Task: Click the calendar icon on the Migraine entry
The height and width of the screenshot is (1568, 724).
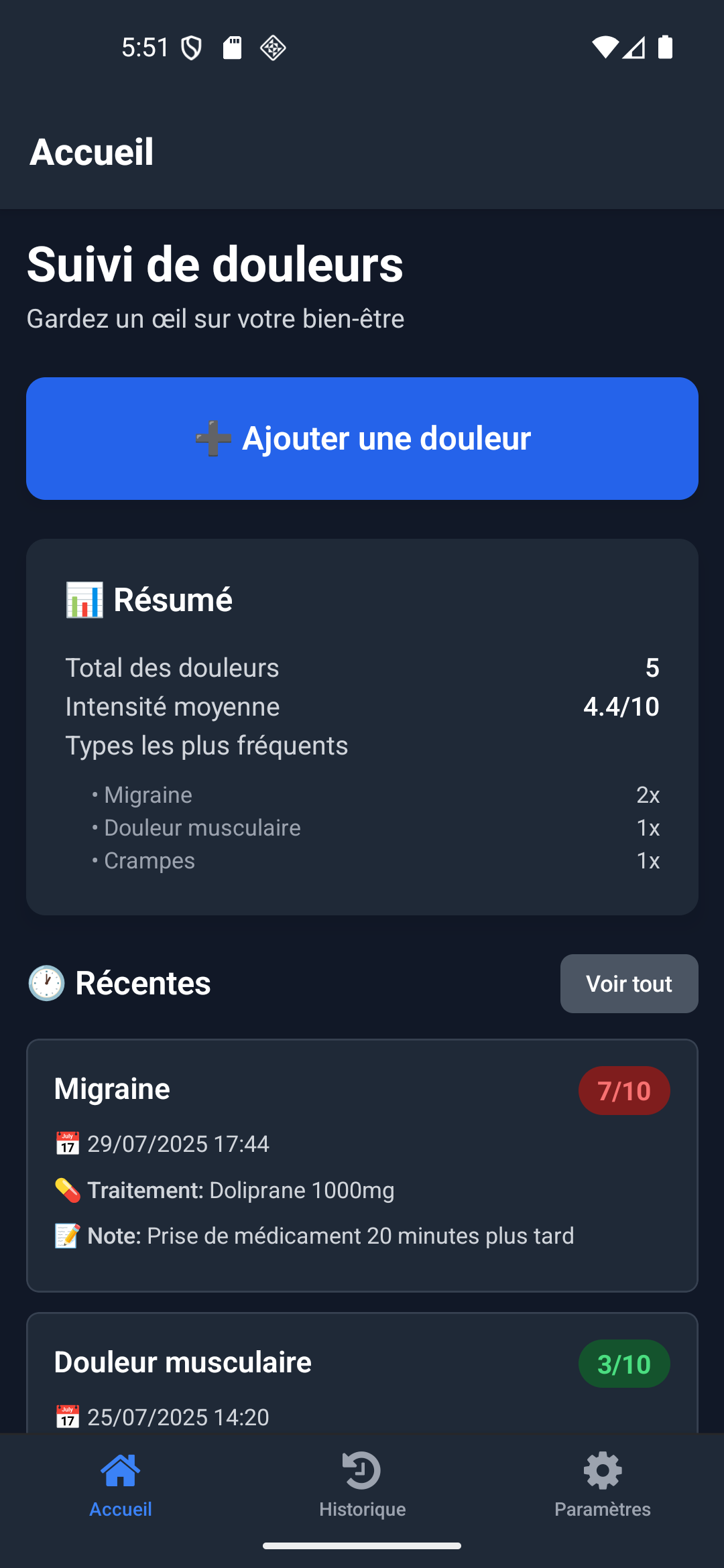Action: 67,1144
